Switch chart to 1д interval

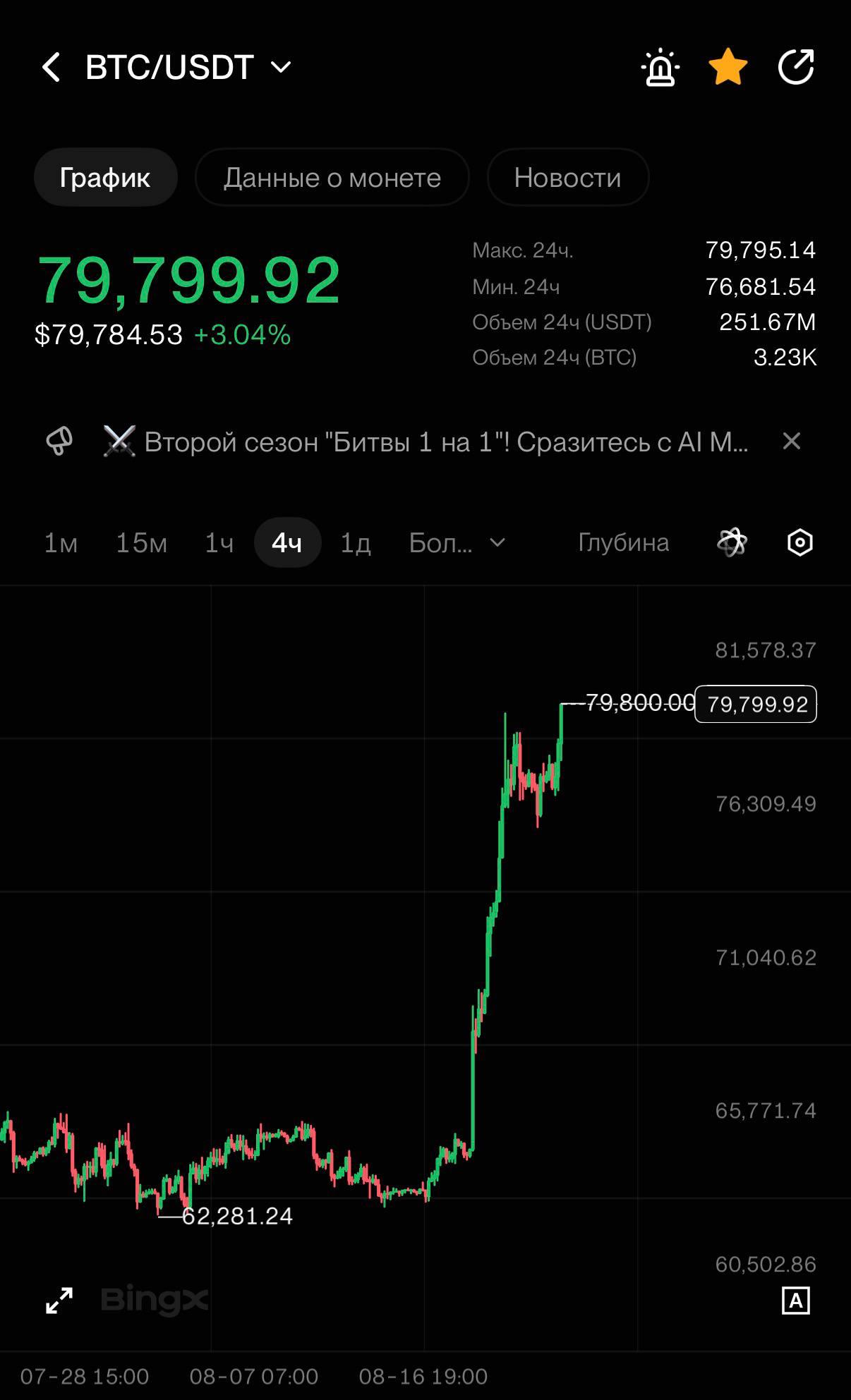[356, 543]
